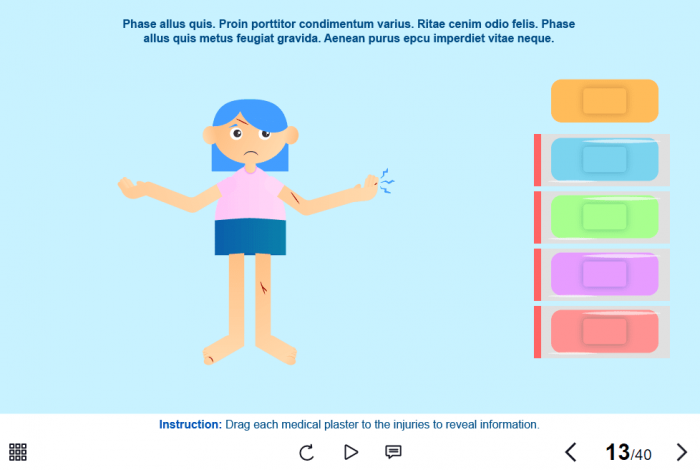Screen dimensions: 700x470
Task: Open the comments panel
Action: 394,452
